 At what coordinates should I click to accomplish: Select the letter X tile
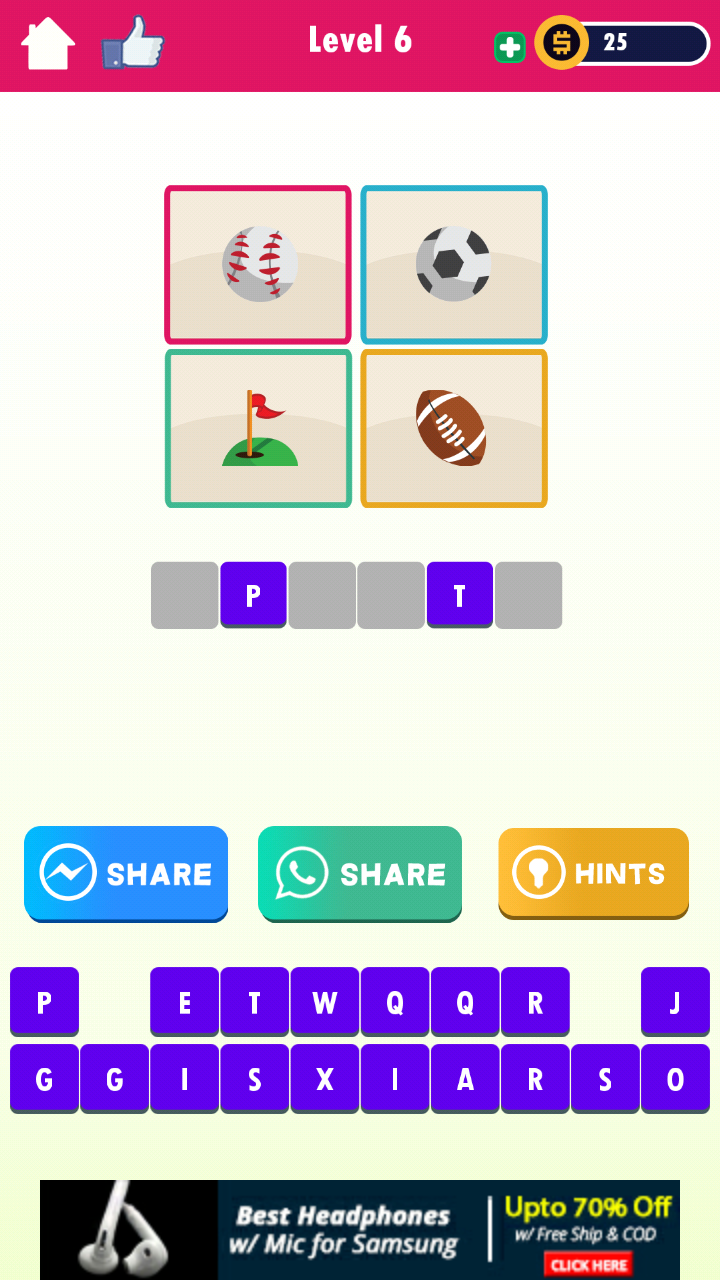click(324, 1078)
